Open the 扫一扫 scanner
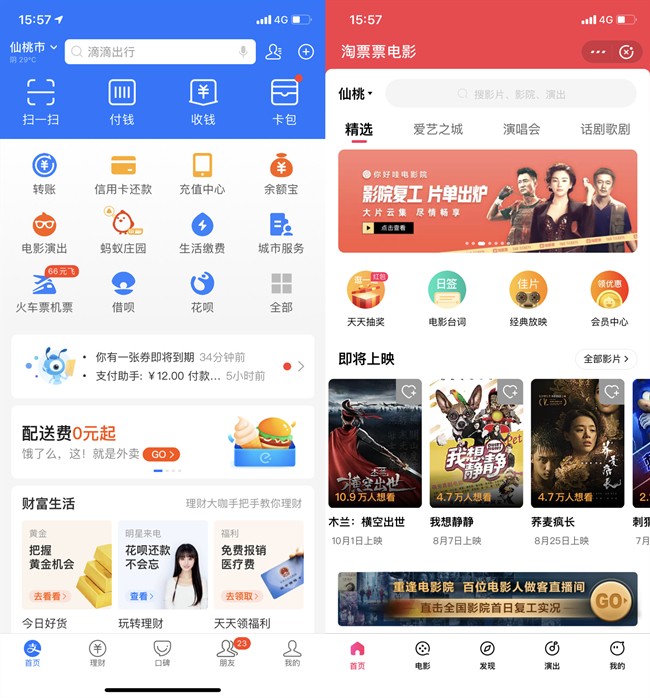 click(40, 102)
